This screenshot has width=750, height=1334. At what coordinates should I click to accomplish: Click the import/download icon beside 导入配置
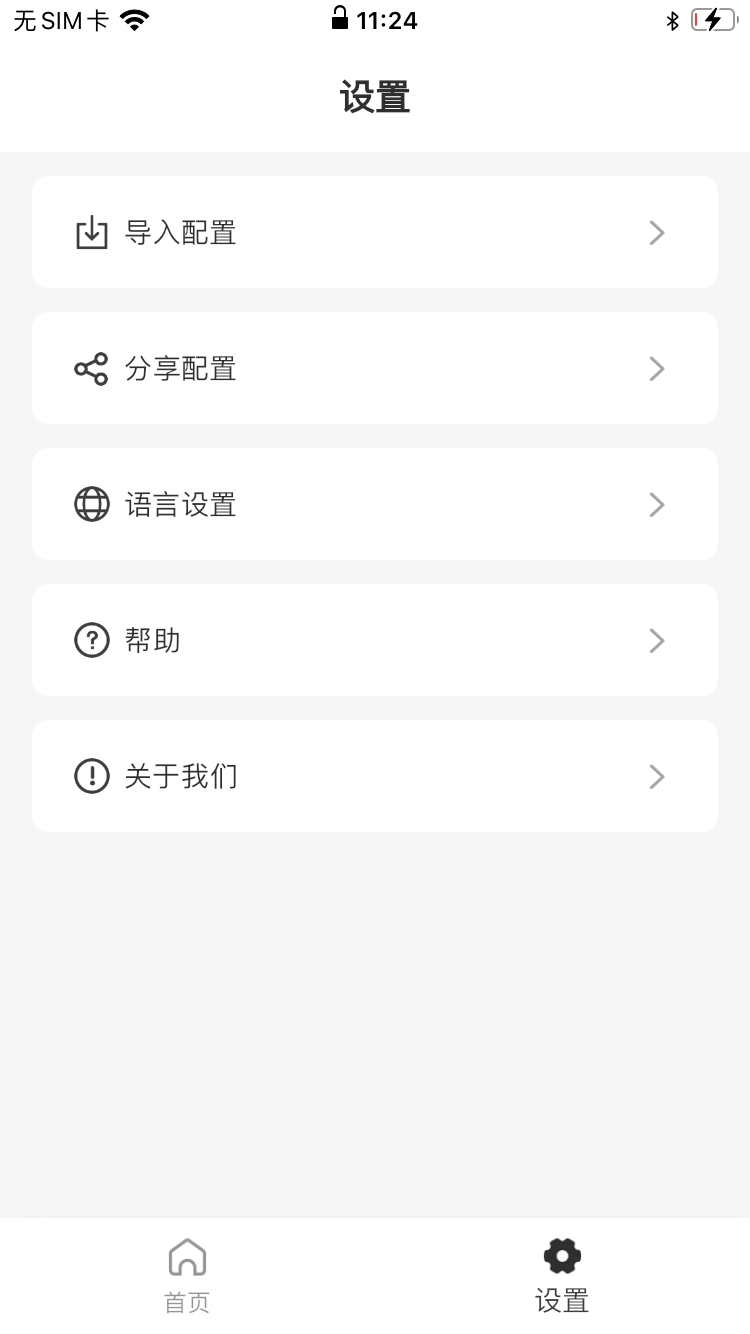(x=91, y=232)
